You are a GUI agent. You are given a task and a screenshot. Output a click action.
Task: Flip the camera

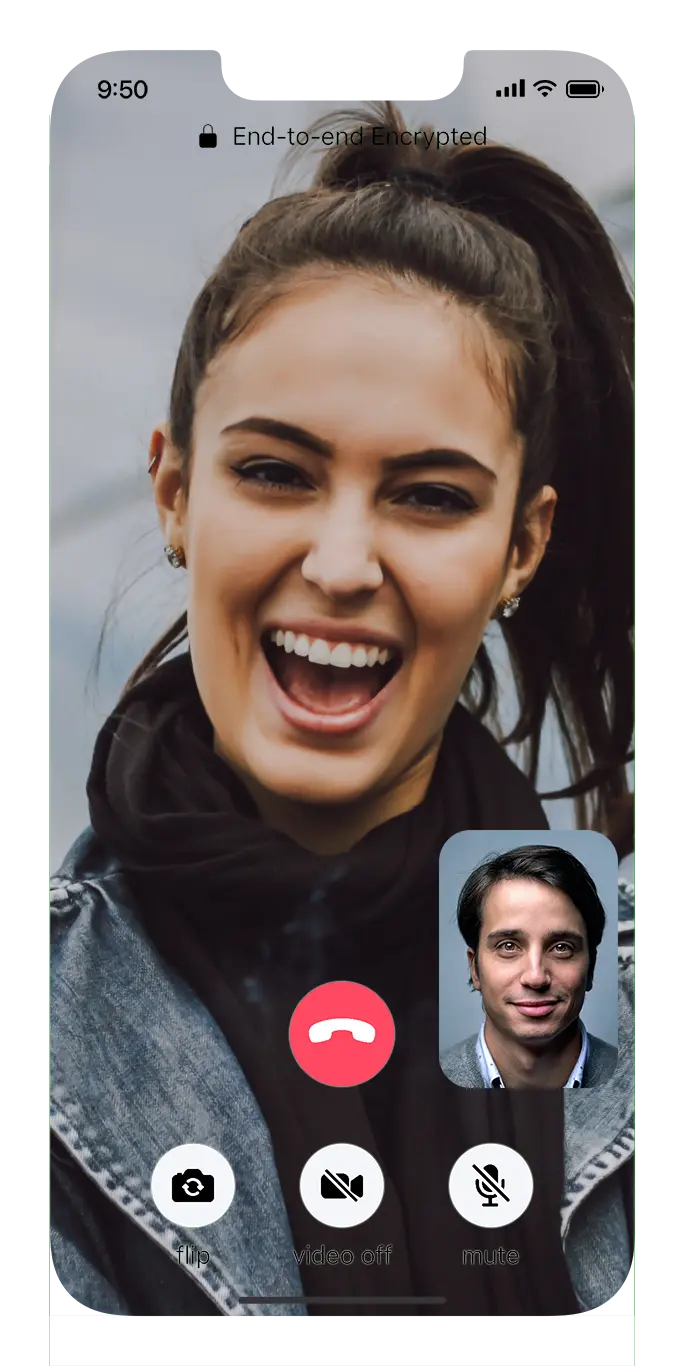(x=193, y=1186)
